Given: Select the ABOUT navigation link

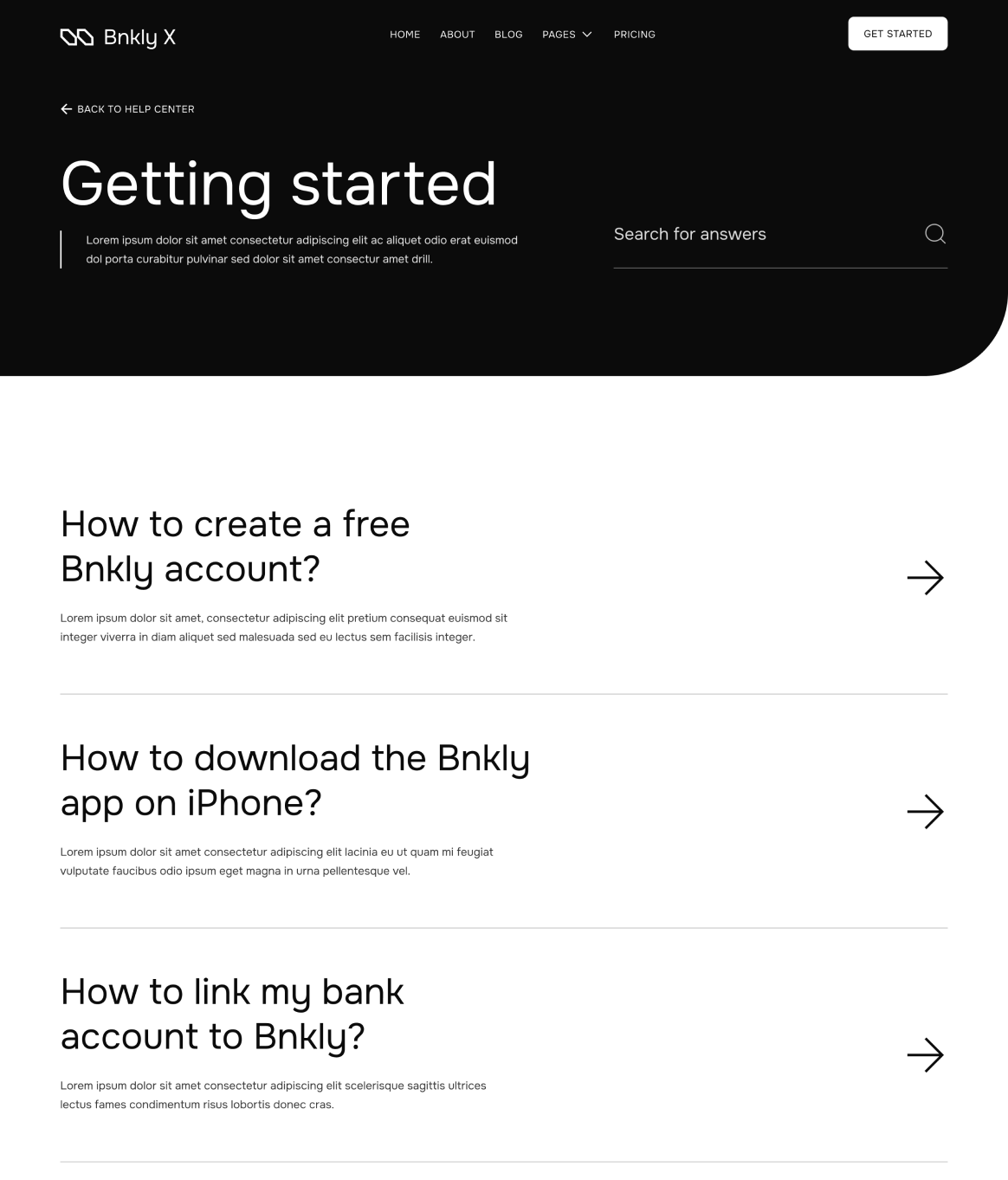Looking at the screenshot, I should (x=457, y=35).
